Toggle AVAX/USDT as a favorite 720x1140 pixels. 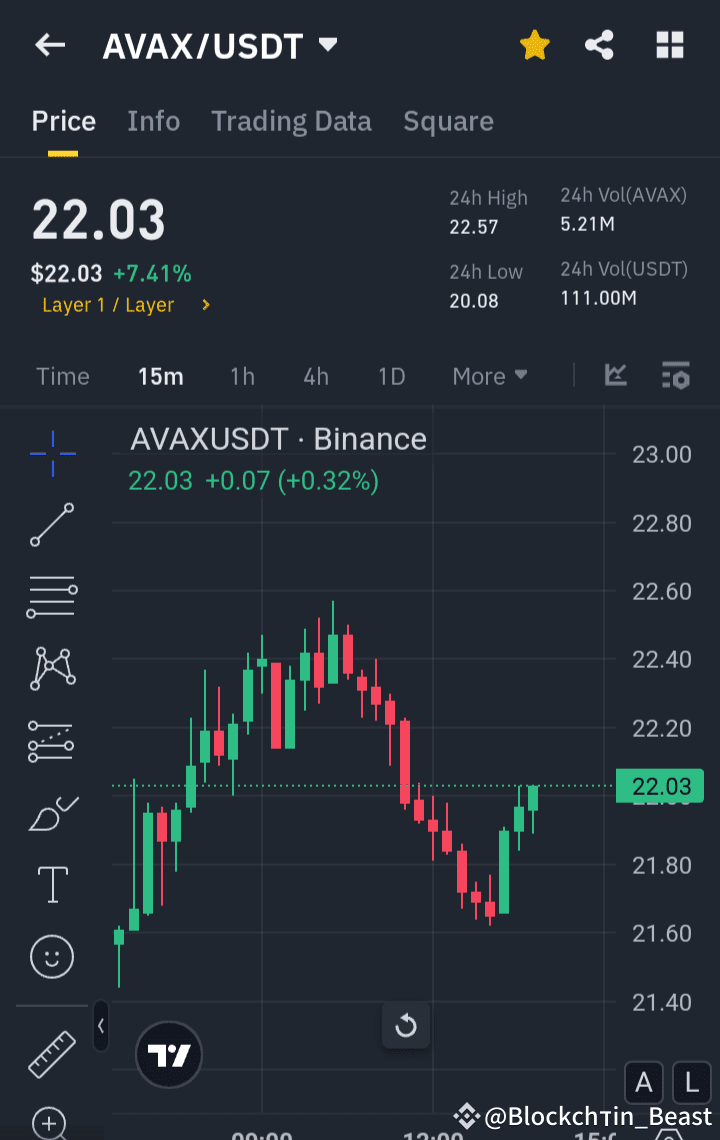click(534, 45)
